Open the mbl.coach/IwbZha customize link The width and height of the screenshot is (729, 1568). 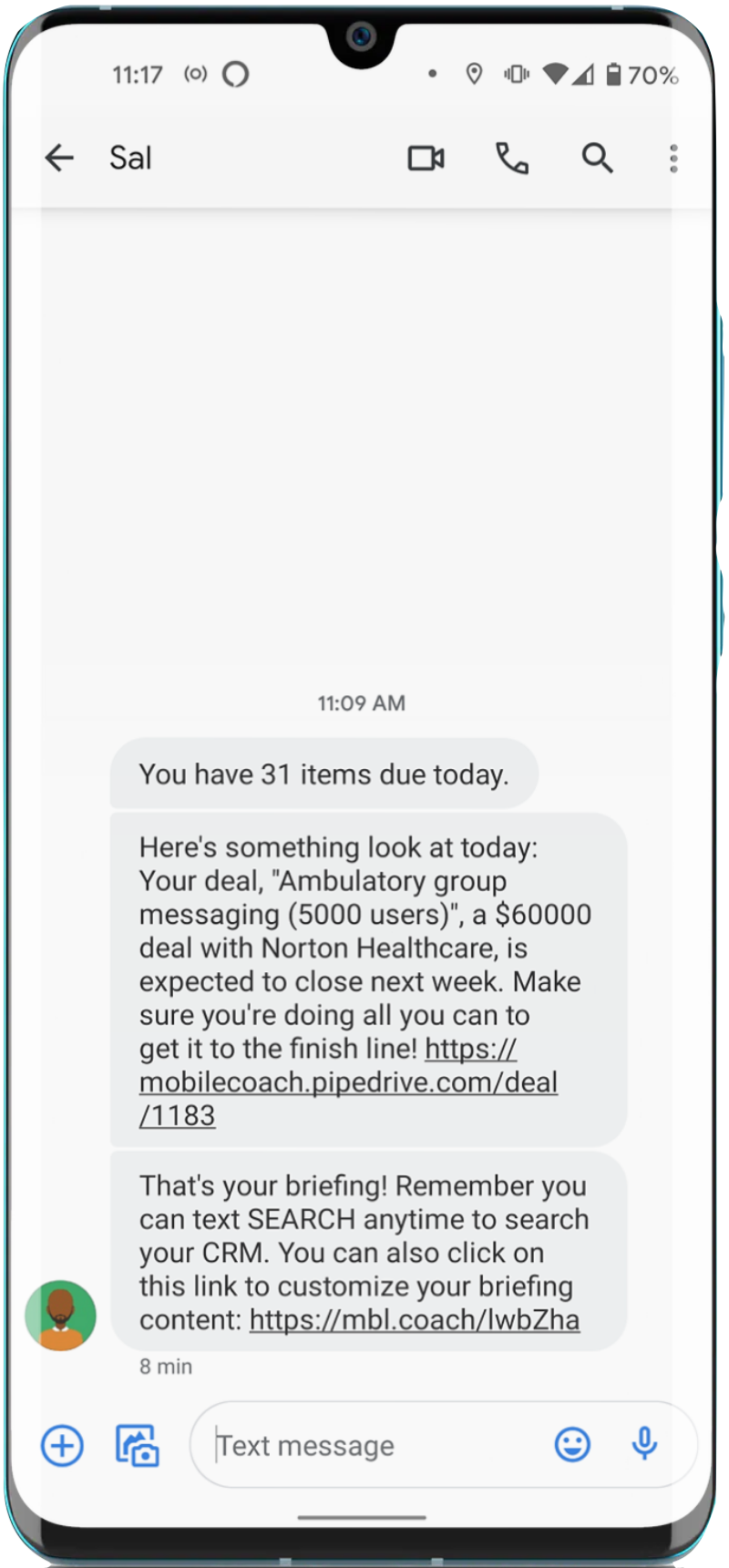tap(415, 1319)
